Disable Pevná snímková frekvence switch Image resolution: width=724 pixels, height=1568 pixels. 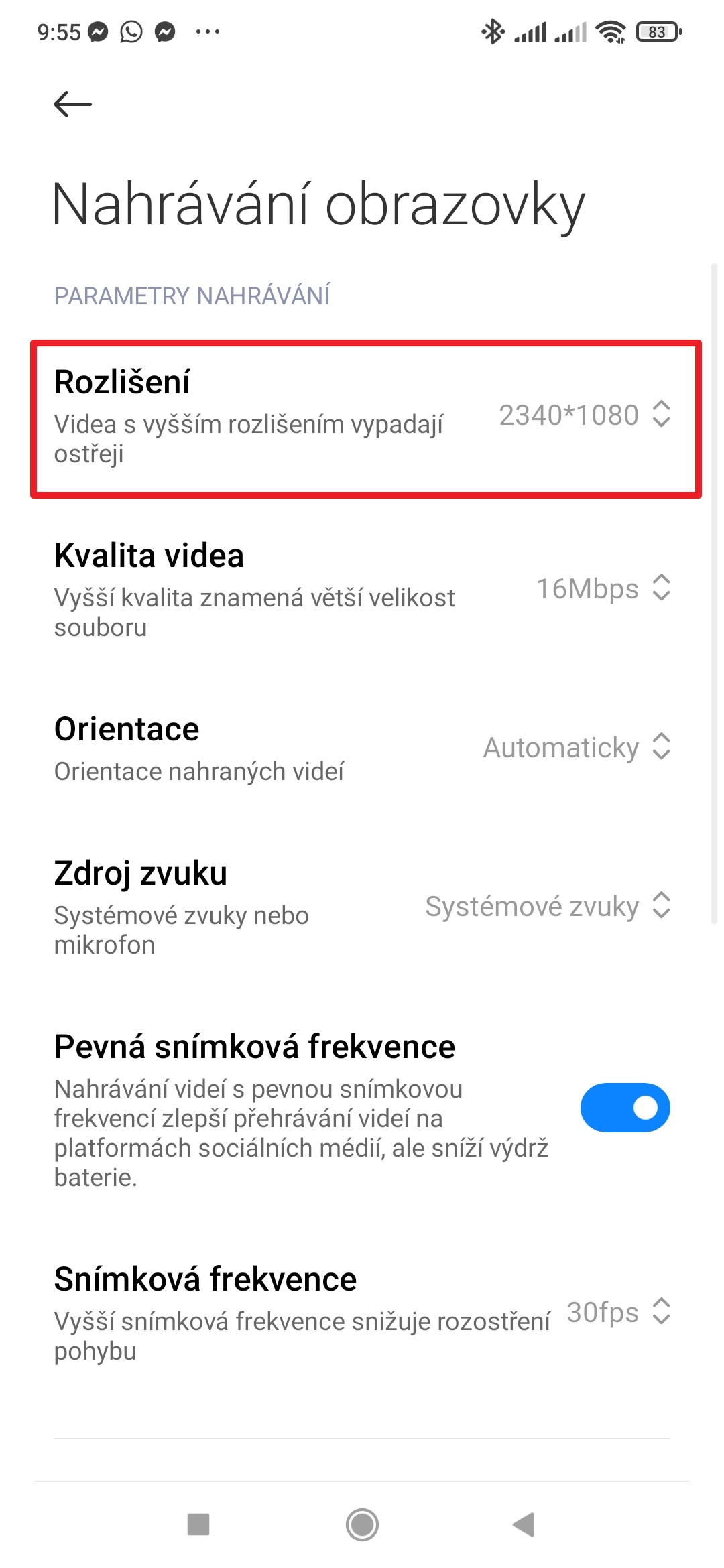click(x=625, y=1107)
